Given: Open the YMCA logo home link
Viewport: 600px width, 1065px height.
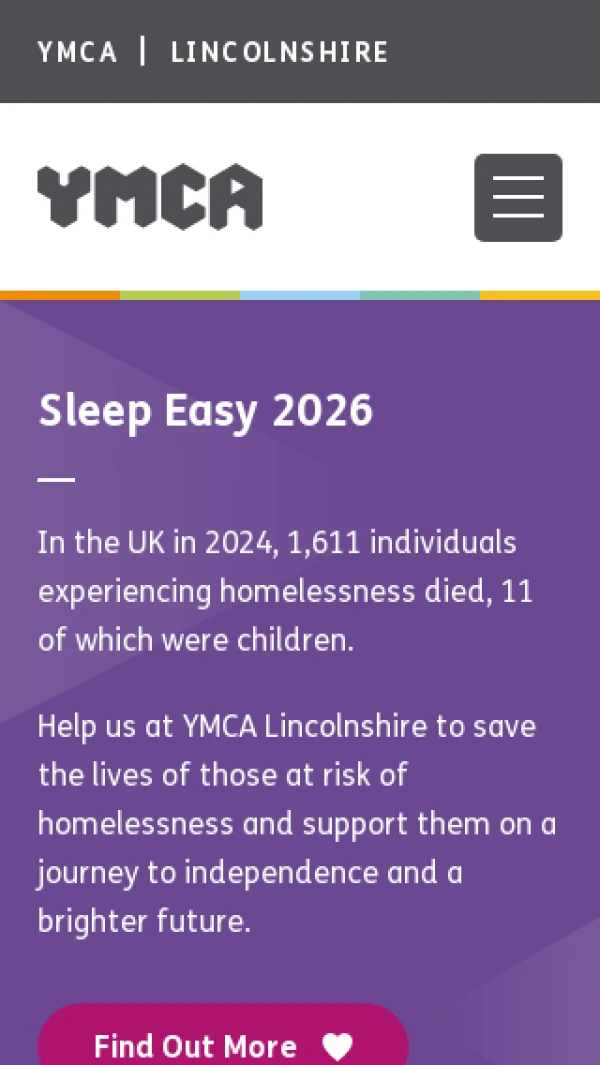Looking at the screenshot, I should 150,197.
